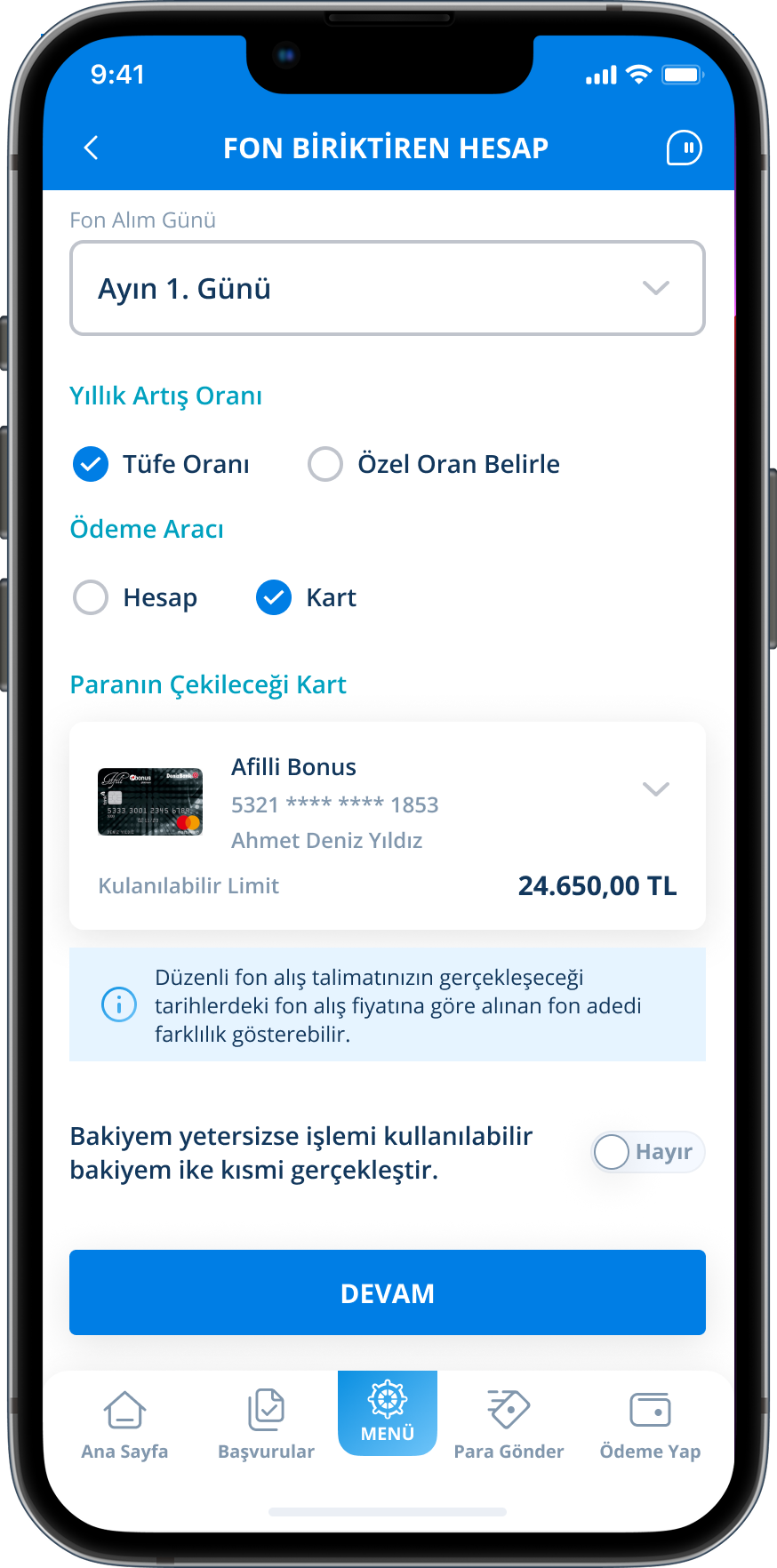Tap the chat bubble icon in header

[684, 148]
